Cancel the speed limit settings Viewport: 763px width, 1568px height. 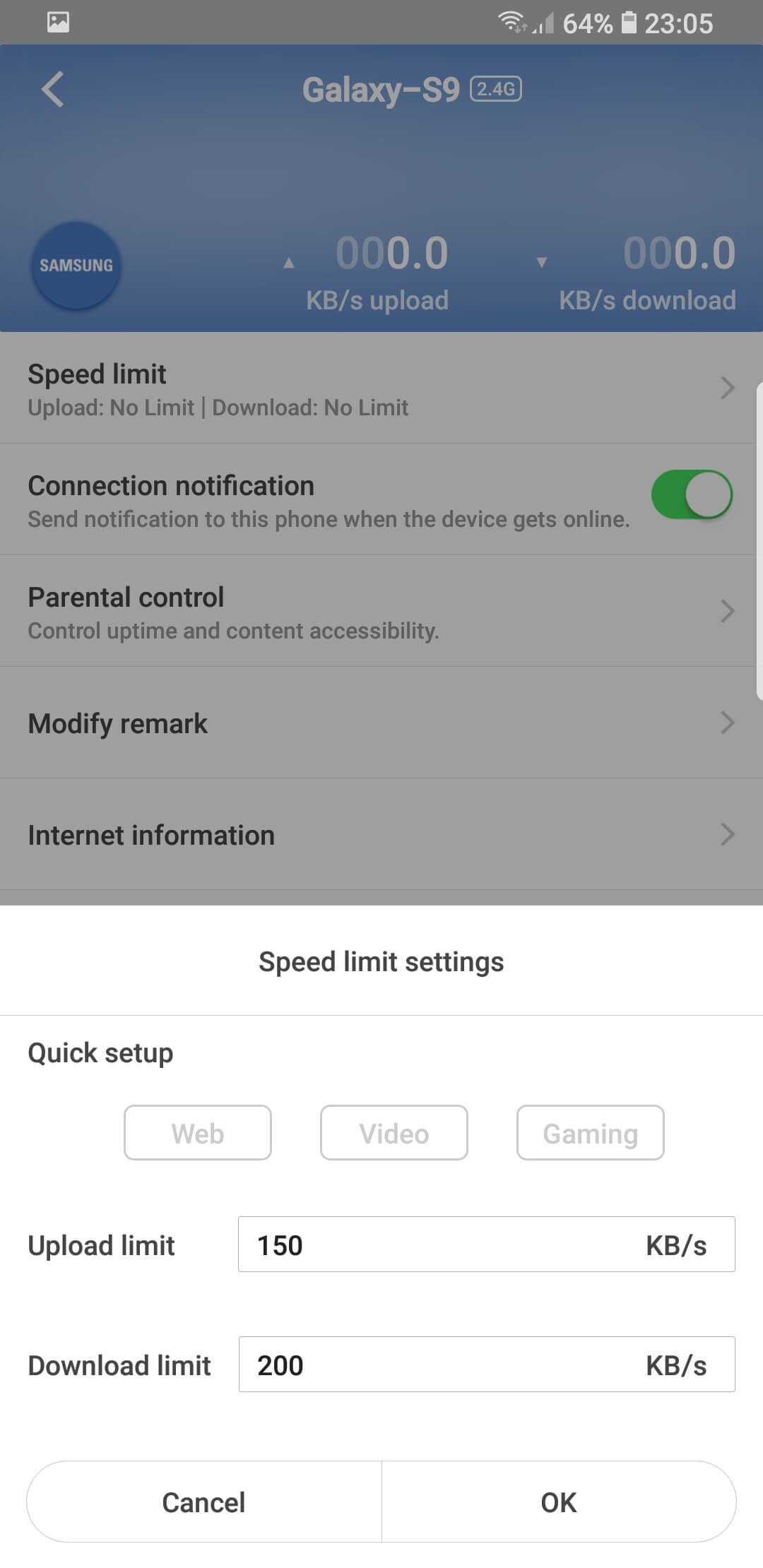[x=204, y=1502]
